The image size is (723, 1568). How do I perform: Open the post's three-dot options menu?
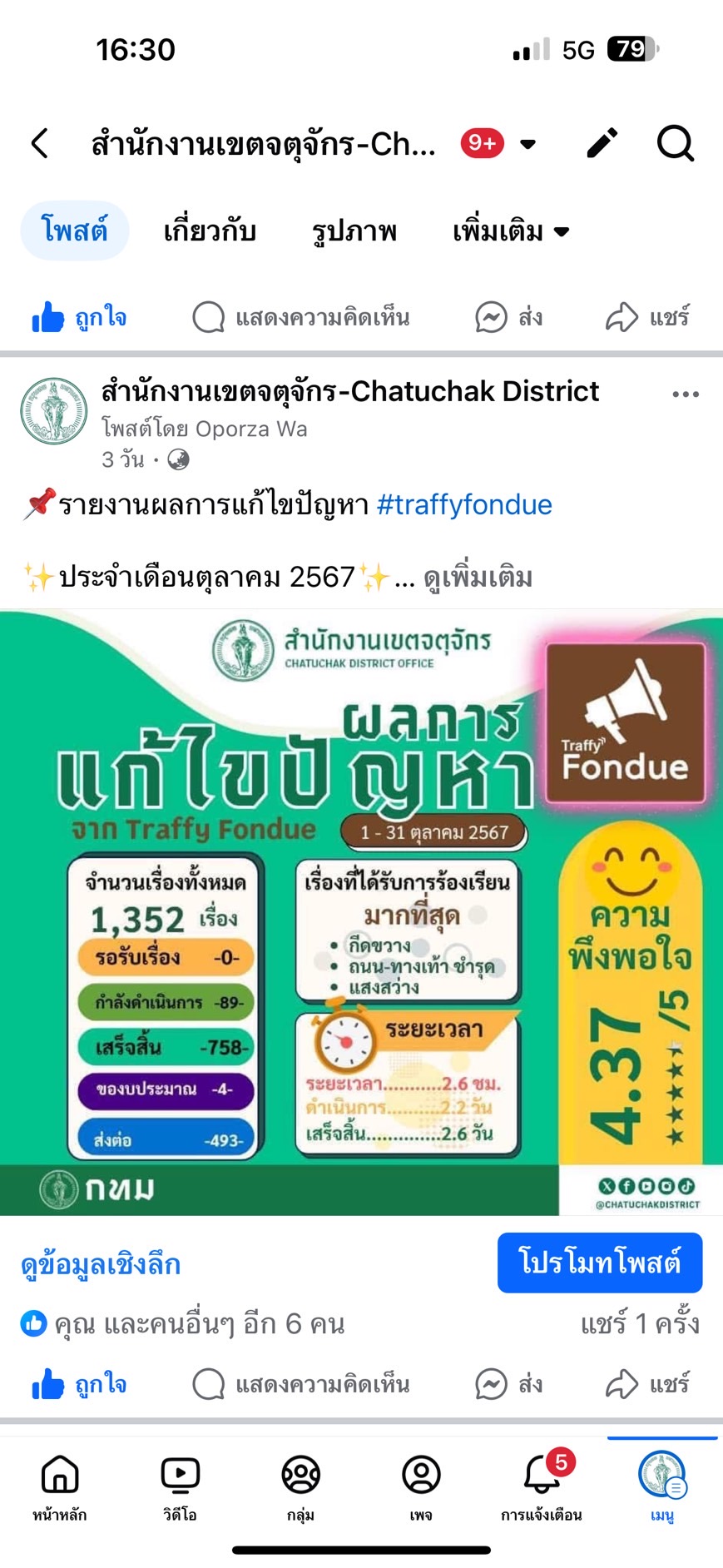click(685, 394)
